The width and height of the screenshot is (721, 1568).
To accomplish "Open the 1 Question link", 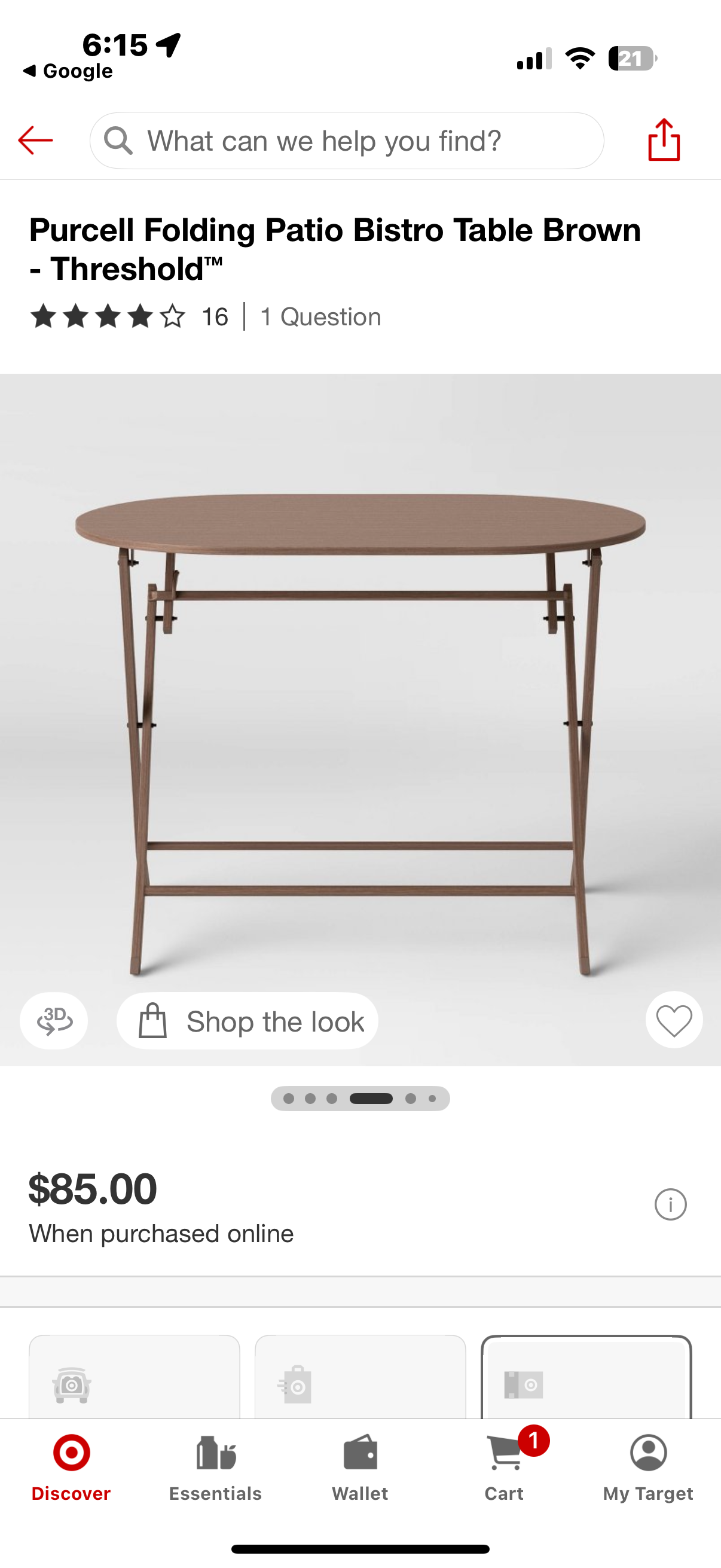I will point(320,317).
